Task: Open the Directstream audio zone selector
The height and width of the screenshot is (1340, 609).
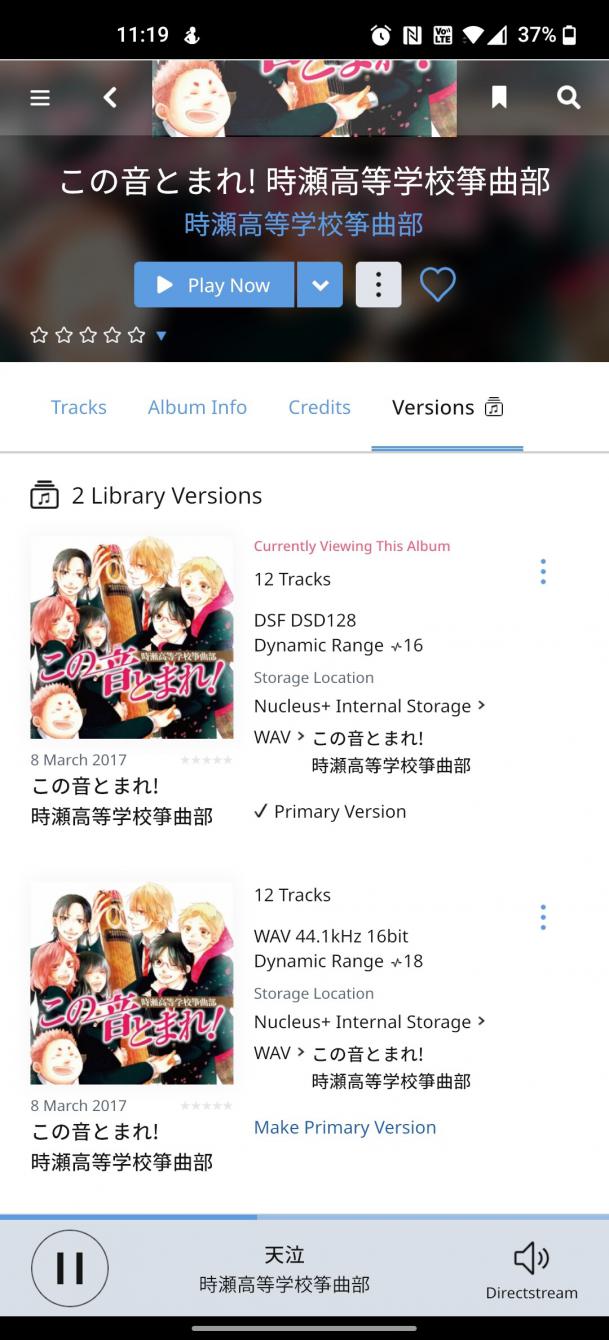Action: [531, 1269]
